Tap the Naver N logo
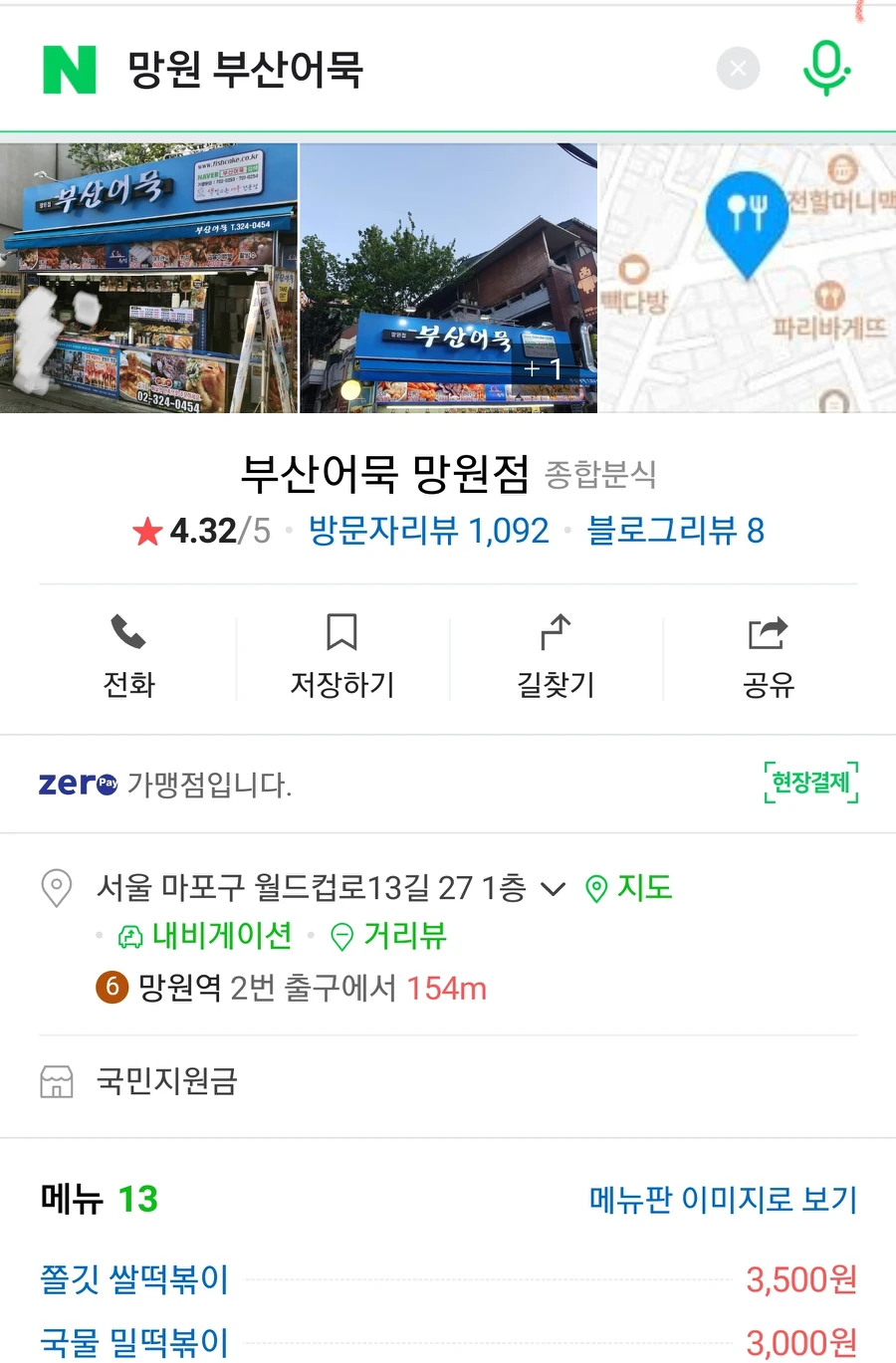The height and width of the screenshot is (1363, 896). coord(70,70)
